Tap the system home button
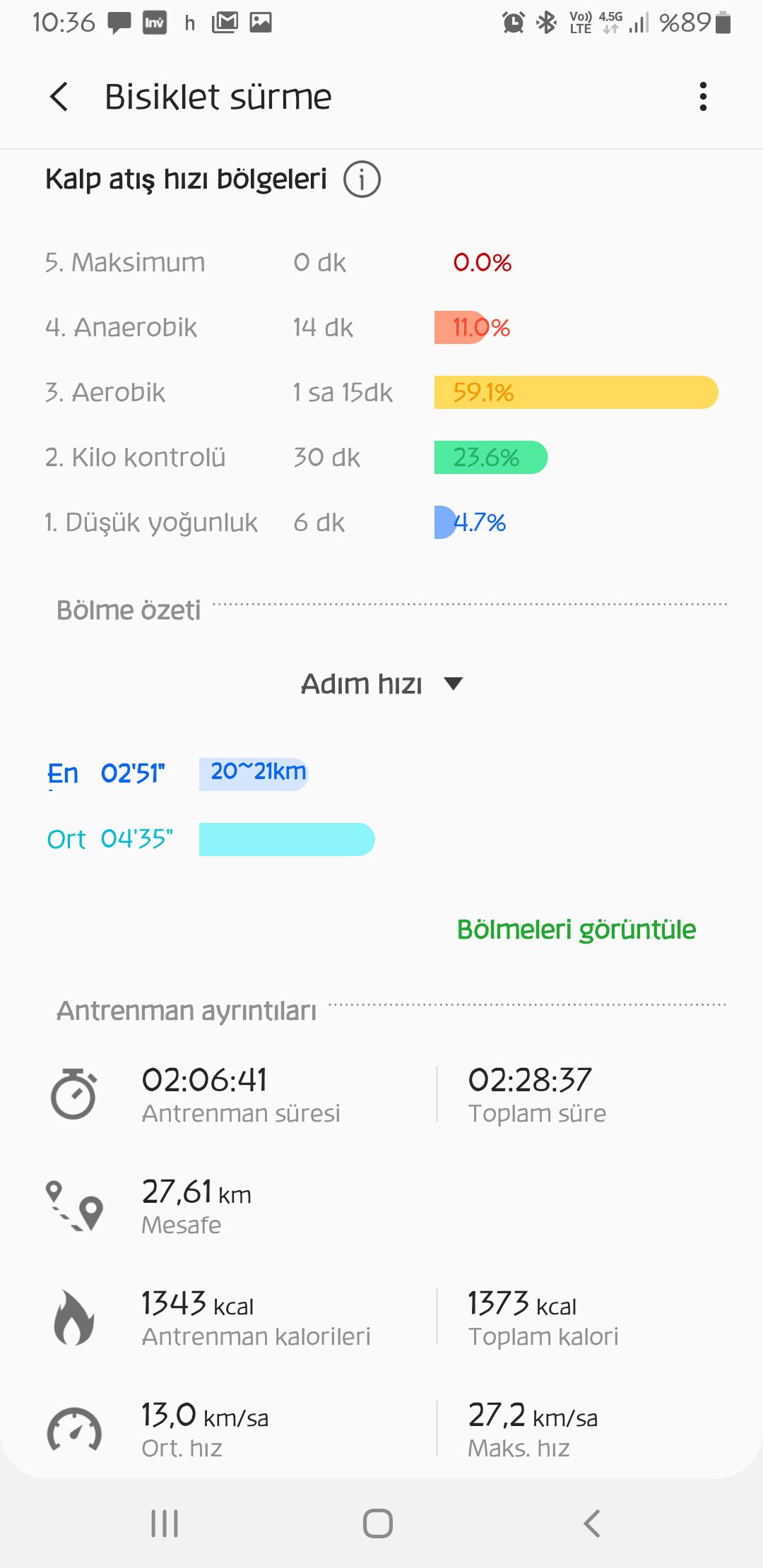Screen dimensions: 763x1568 click(x=378, y=1523)
